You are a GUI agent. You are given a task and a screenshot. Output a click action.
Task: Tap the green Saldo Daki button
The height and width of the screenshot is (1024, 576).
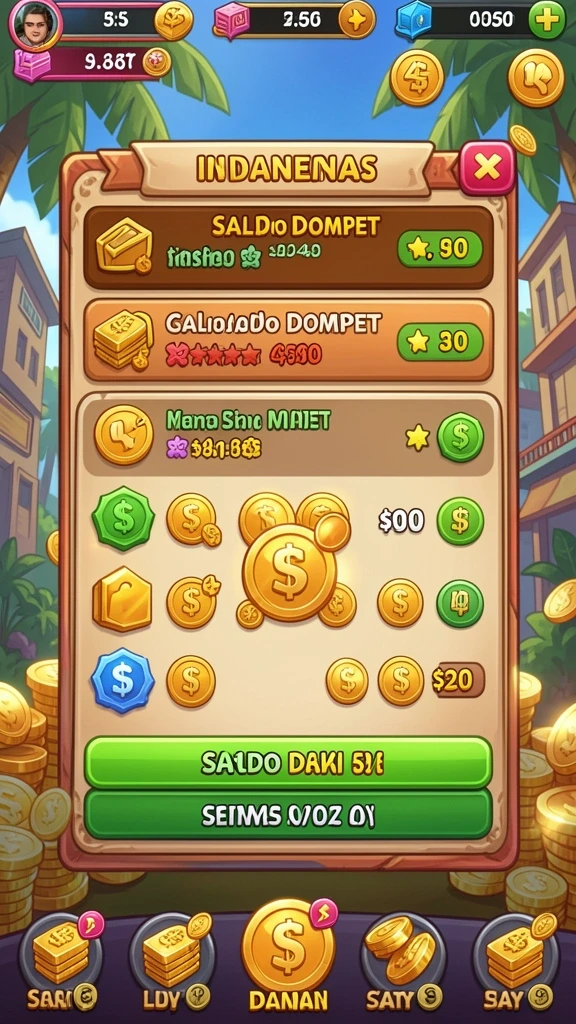click(x=288, y=763)
